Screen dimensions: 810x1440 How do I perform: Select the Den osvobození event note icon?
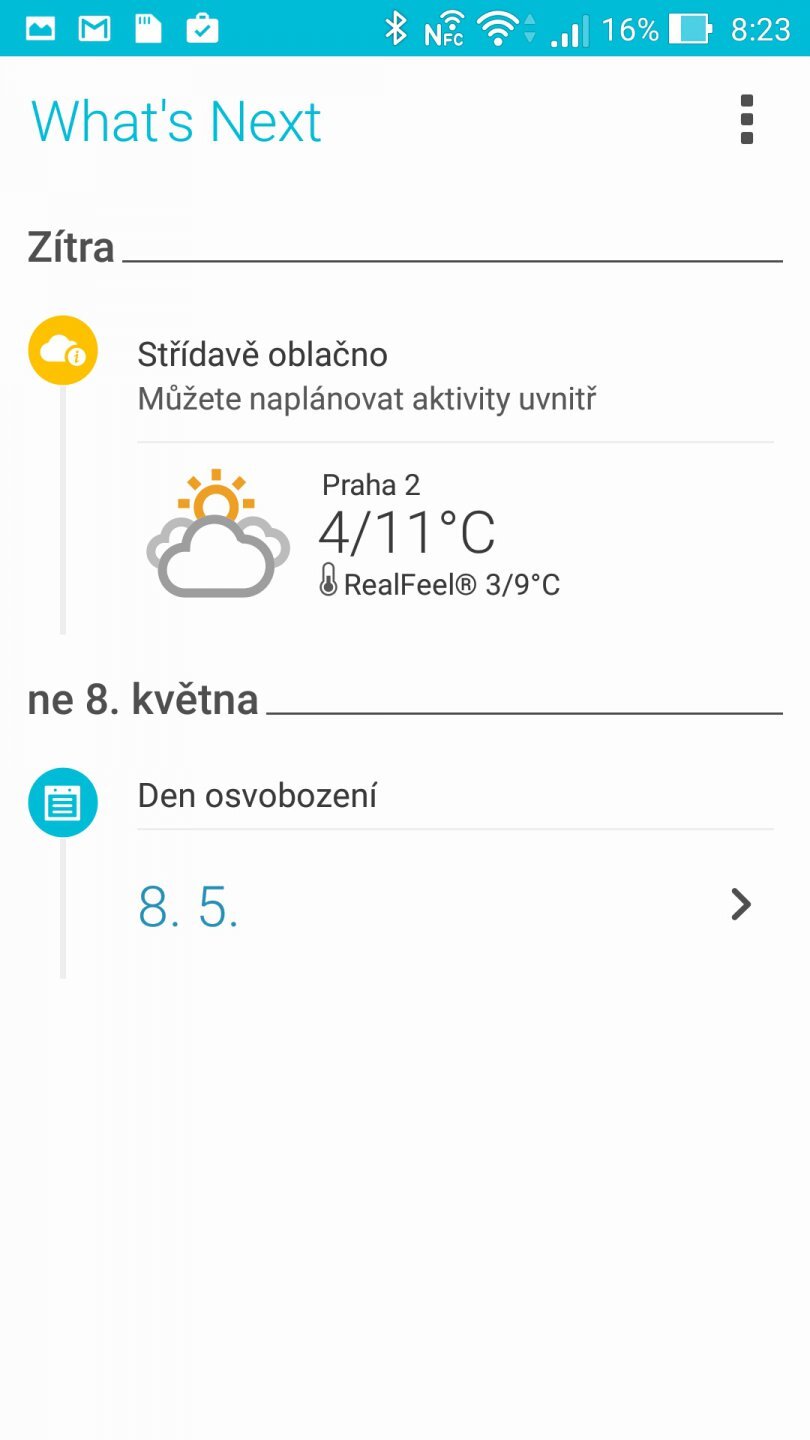(62, 801)
